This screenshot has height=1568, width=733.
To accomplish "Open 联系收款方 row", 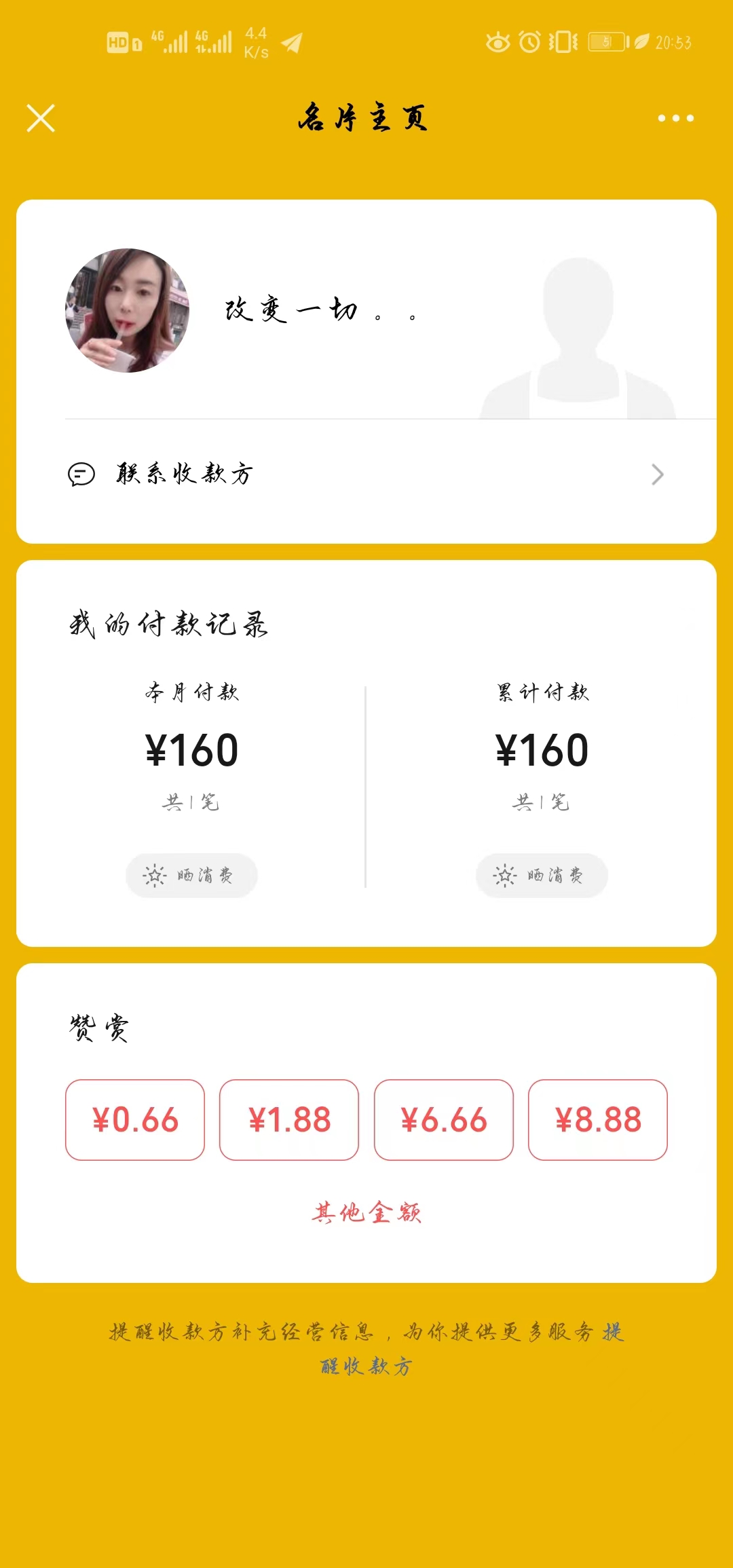I will [x=366, y=474].
